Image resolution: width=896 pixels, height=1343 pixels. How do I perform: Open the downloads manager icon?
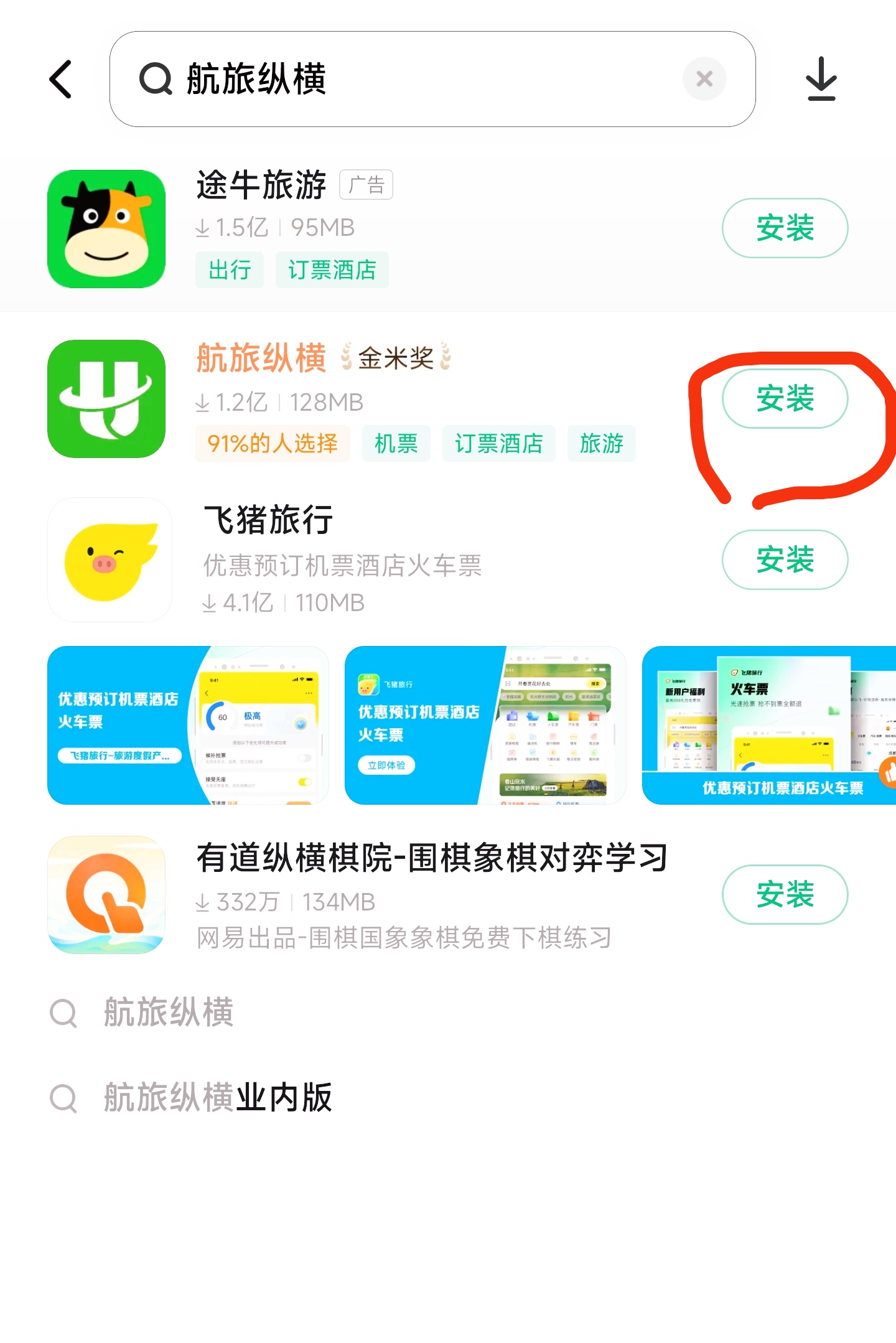coord(821,79)
